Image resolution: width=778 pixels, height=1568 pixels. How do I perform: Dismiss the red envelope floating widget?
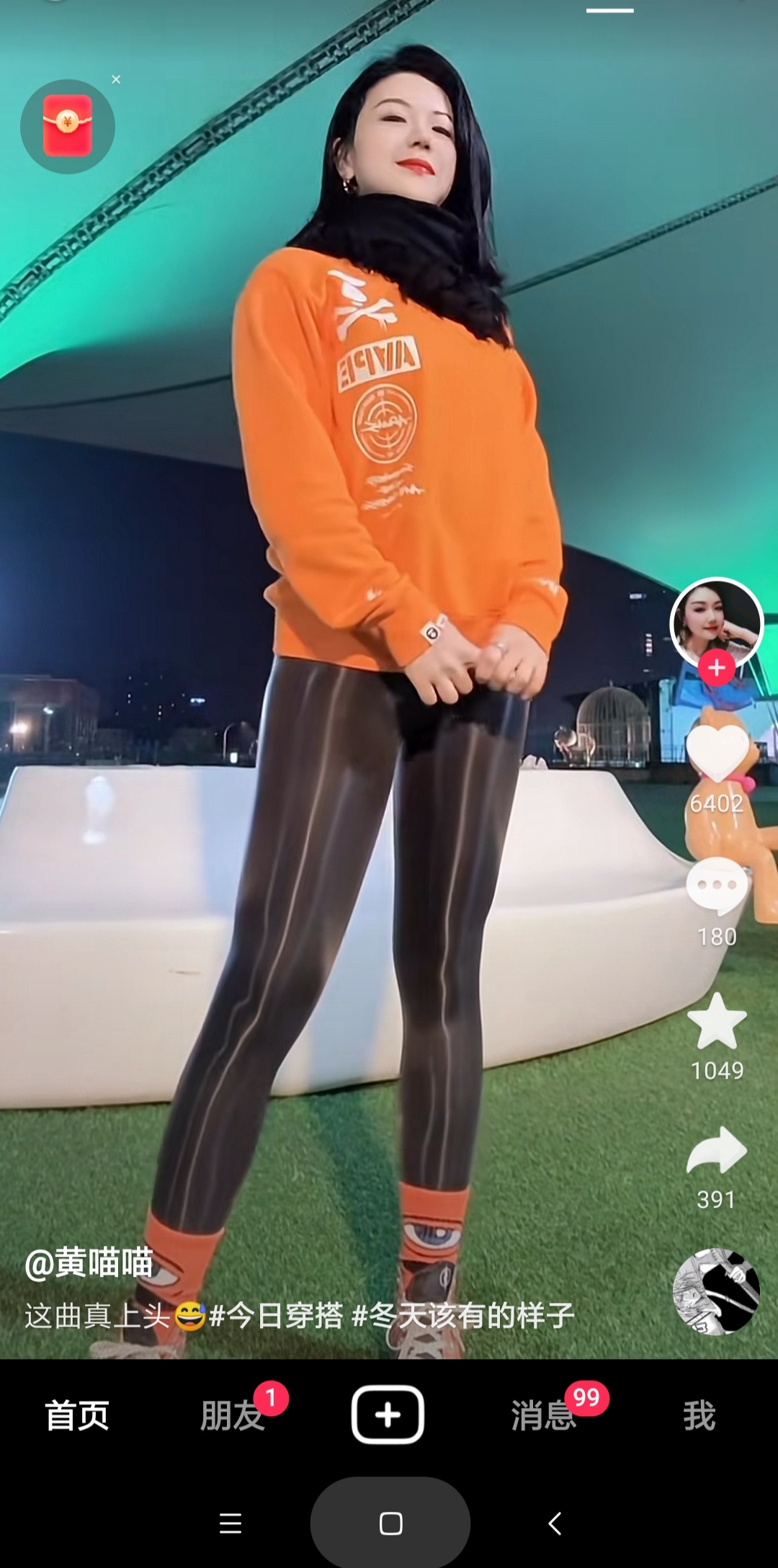116,79
